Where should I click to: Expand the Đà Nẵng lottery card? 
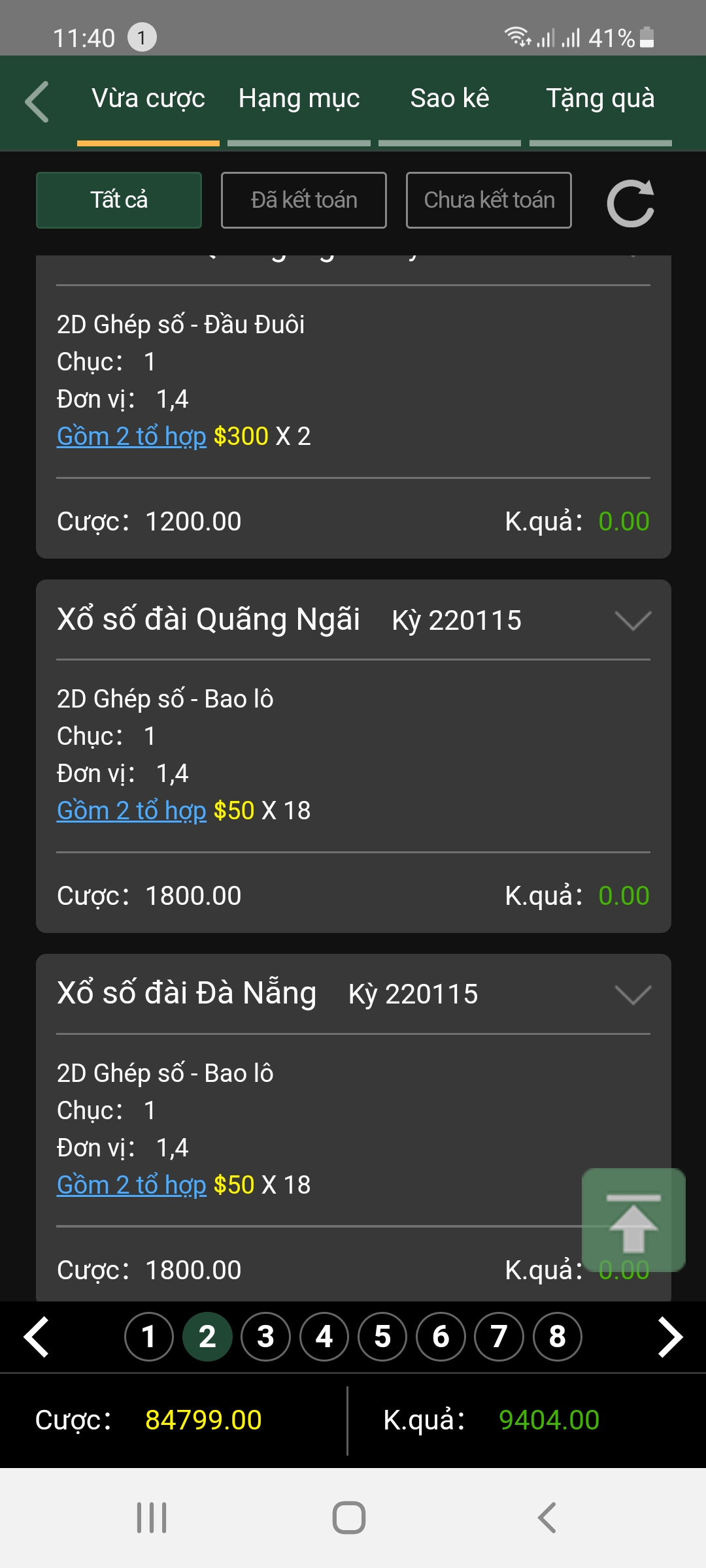[x=633, y=994]
